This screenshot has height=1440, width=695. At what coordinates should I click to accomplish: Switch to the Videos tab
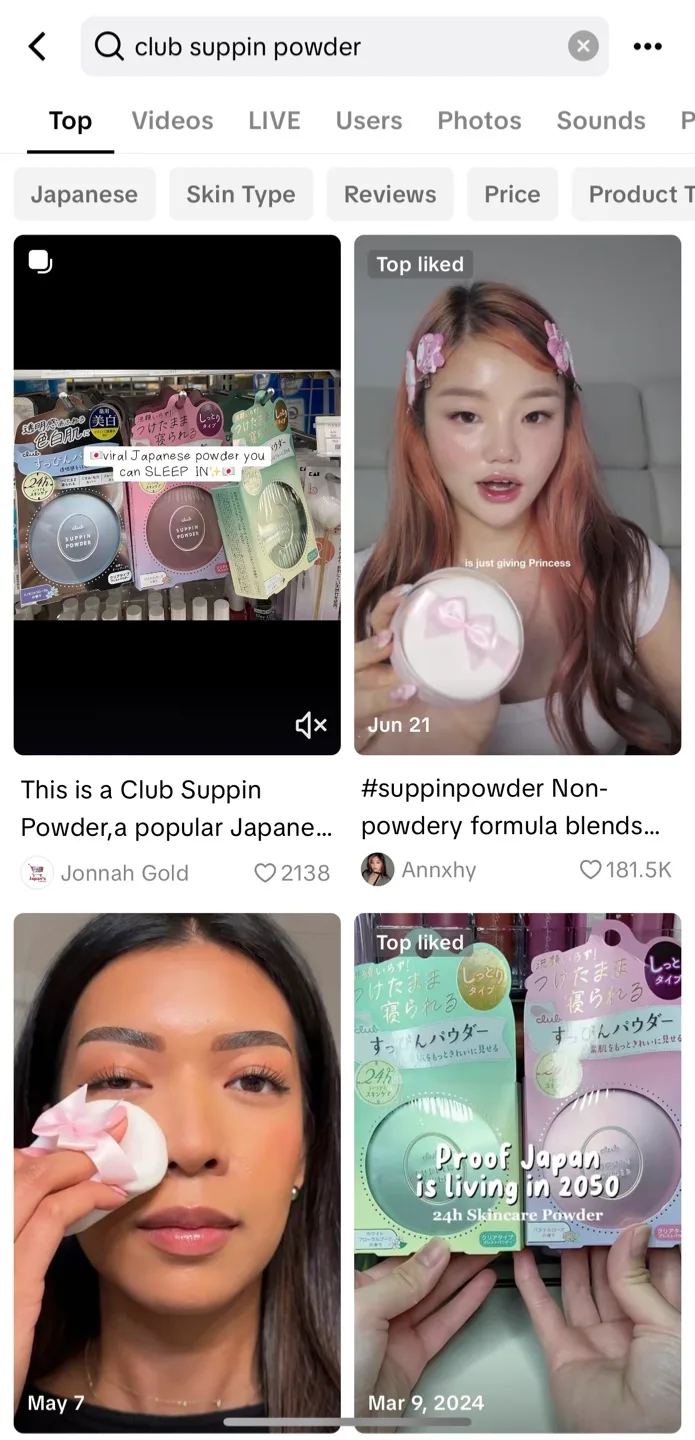[172, 121]
